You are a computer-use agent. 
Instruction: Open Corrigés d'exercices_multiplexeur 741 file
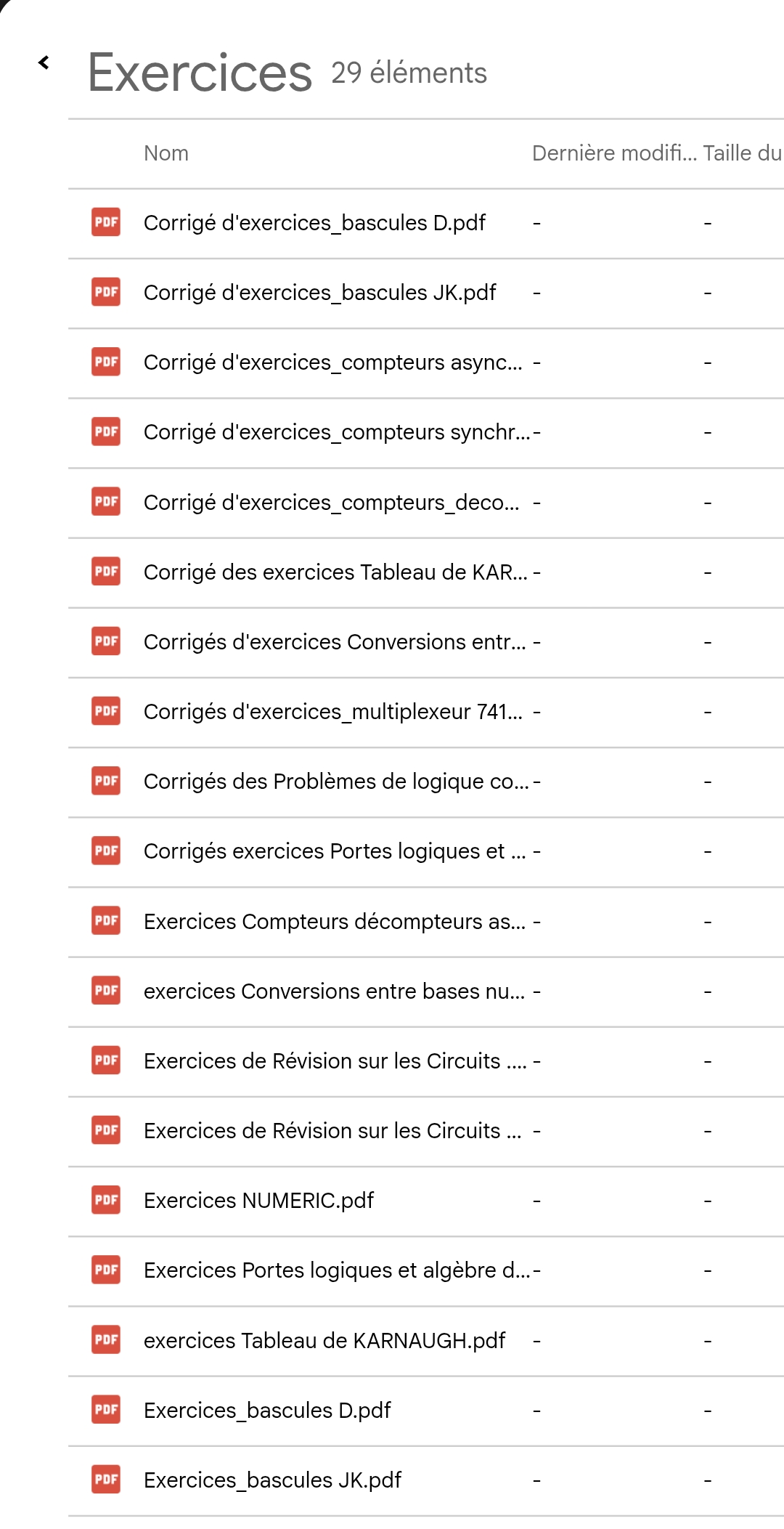pos(332,712)
